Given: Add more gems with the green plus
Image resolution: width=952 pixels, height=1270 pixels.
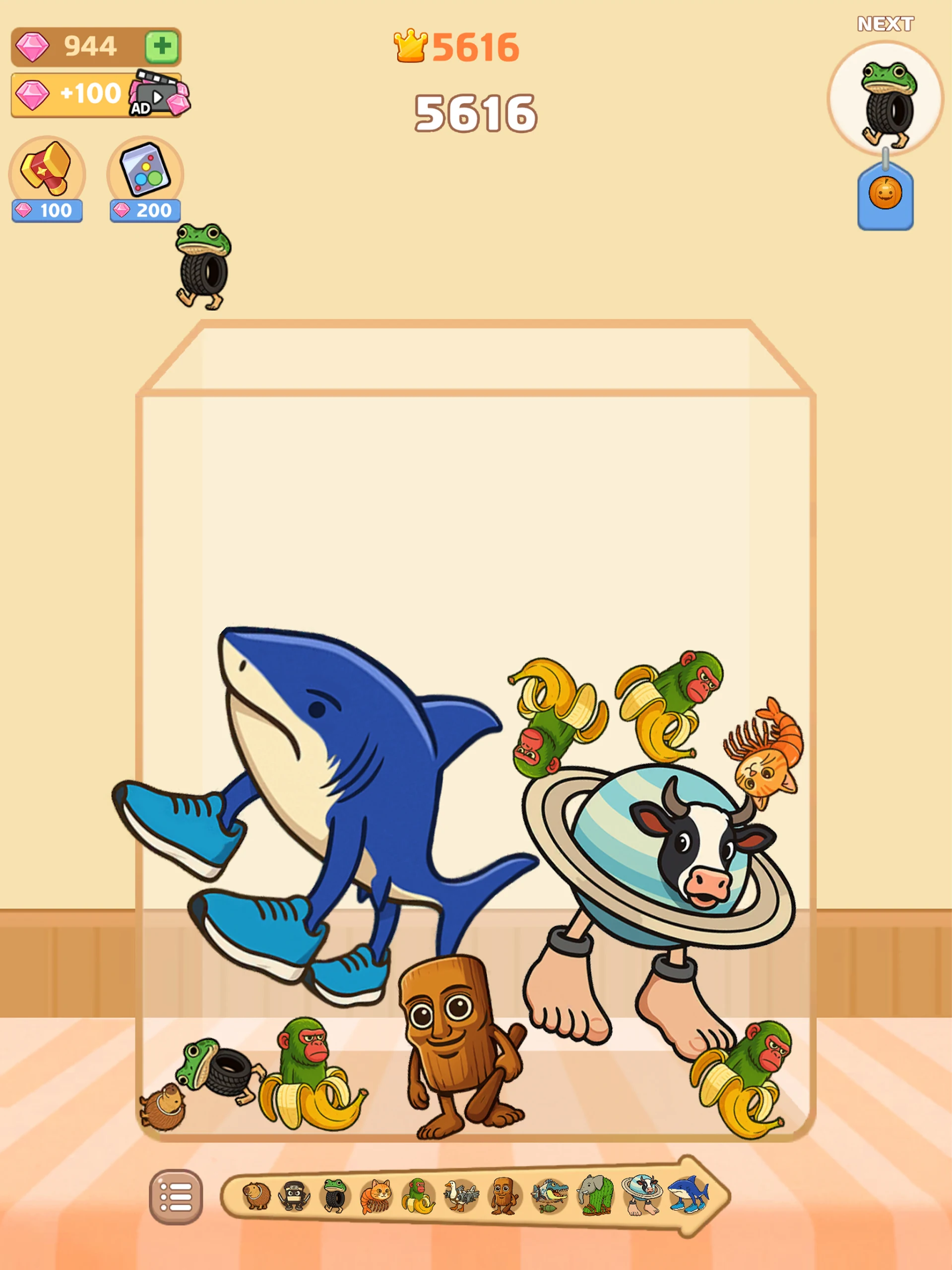Looking at the screenshot, I should 162,46.
